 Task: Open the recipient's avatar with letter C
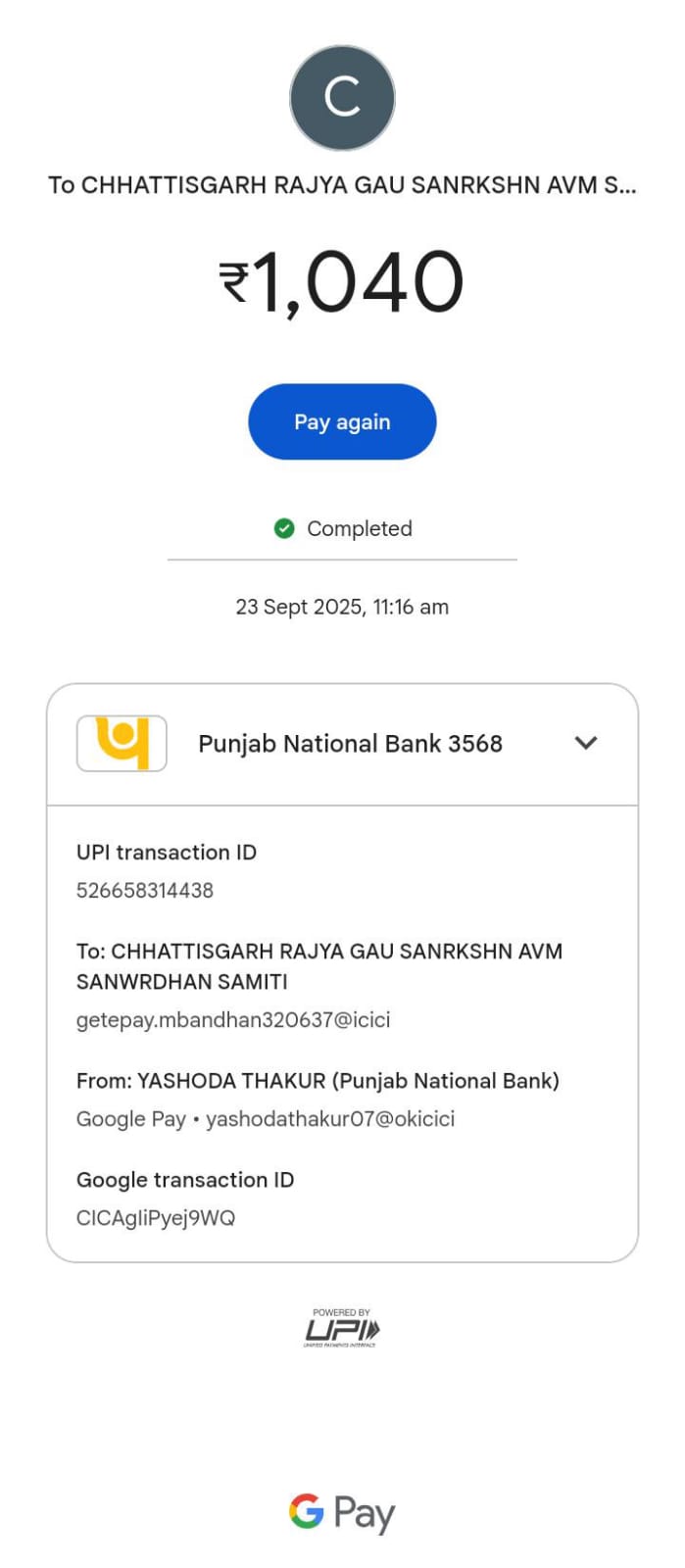(x=342, y=98)
